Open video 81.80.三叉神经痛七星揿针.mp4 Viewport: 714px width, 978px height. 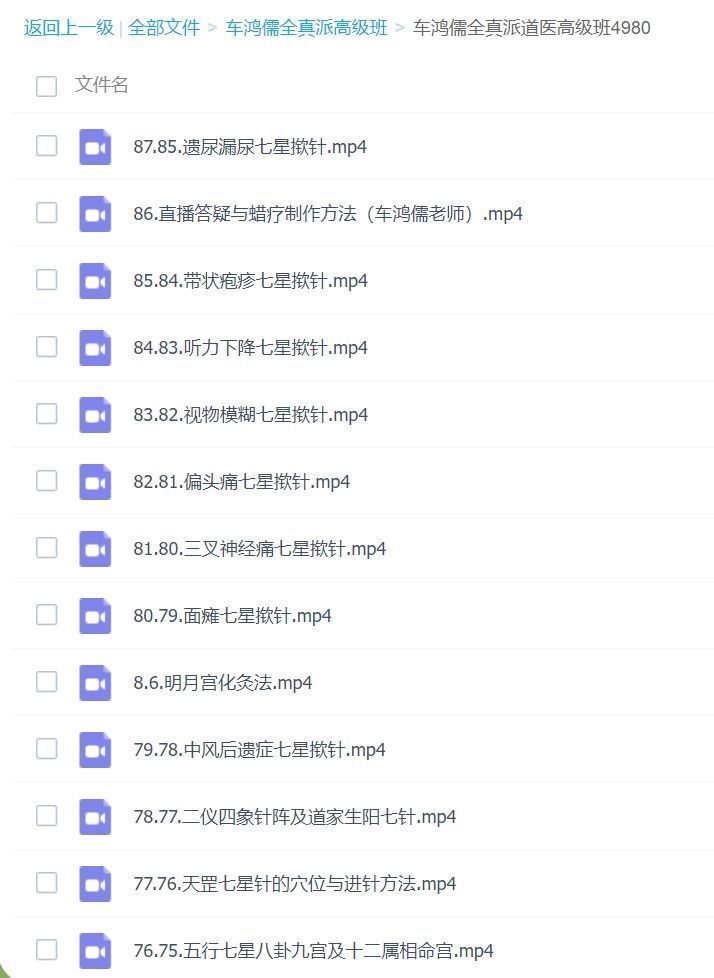(x=259, y=549)
